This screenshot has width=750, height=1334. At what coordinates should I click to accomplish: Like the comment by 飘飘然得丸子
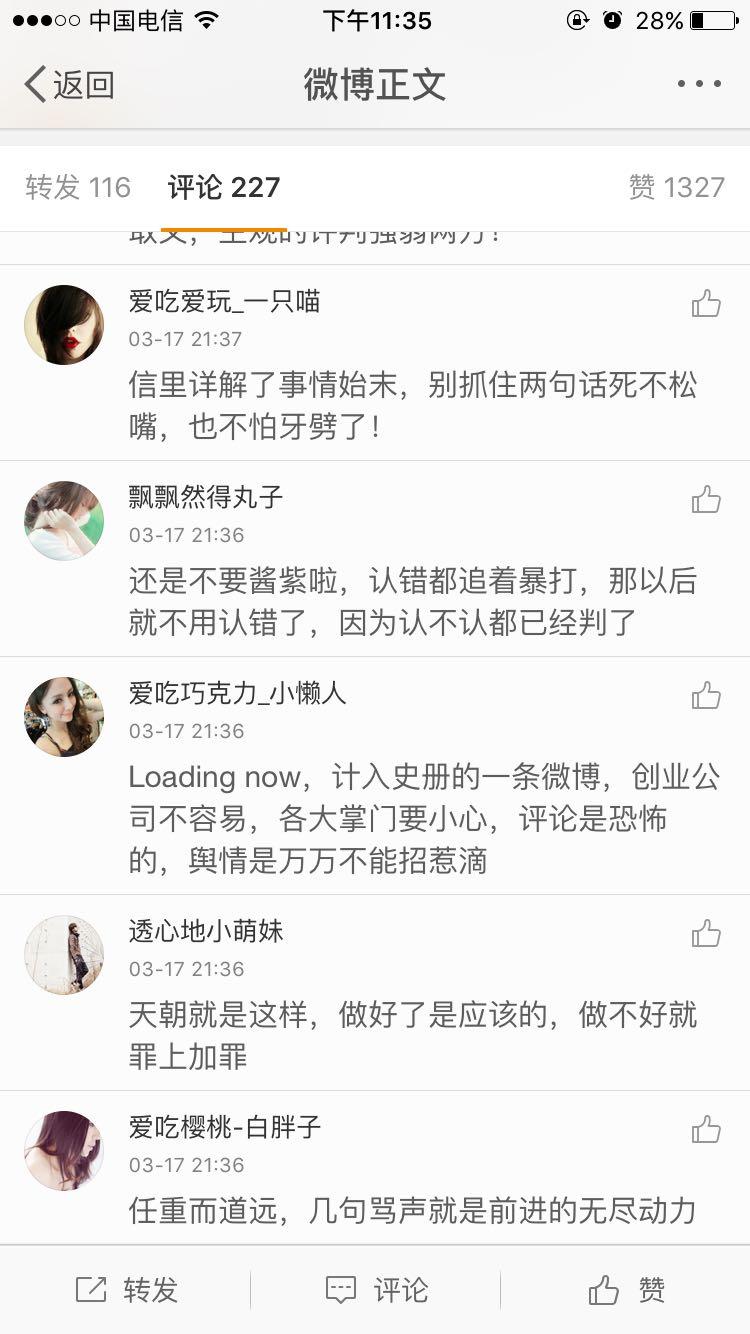click(x=706, y=500)
